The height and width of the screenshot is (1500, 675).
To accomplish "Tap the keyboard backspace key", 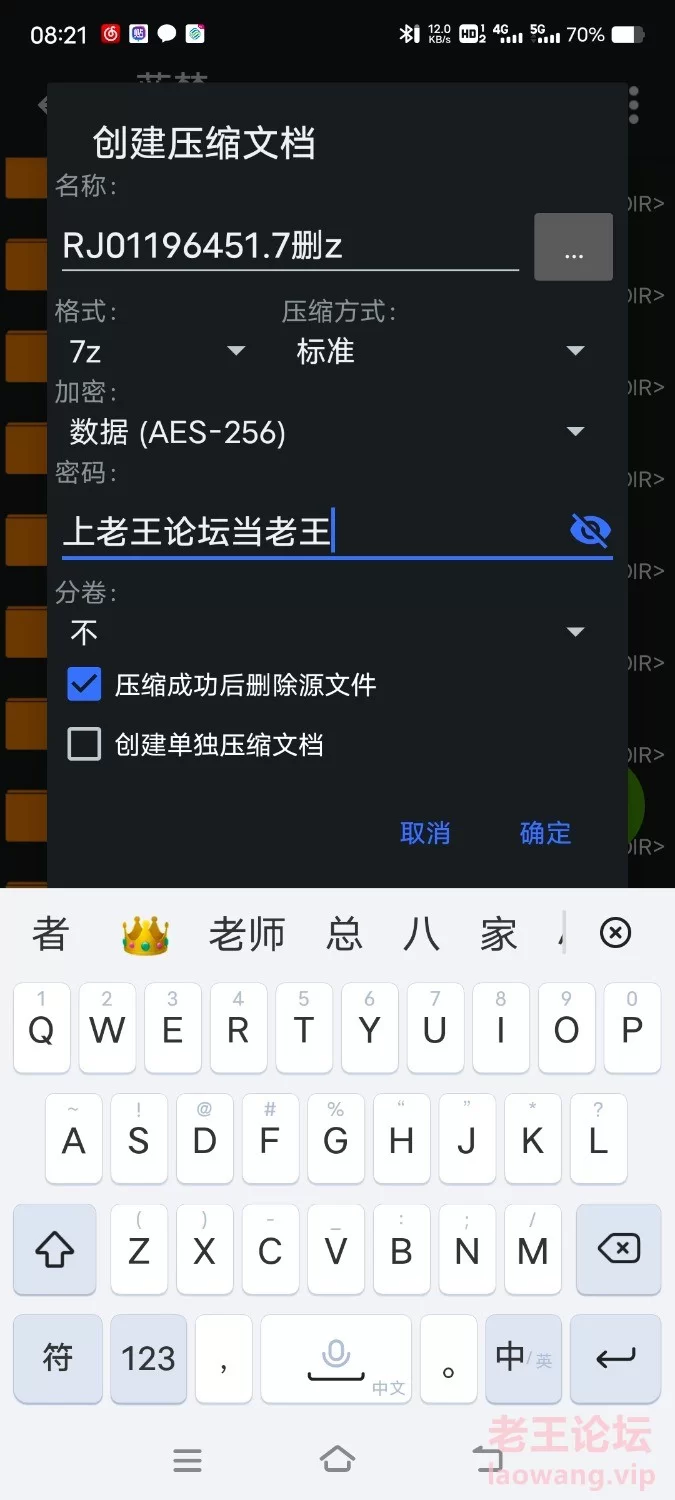I will pos(618,1249).
